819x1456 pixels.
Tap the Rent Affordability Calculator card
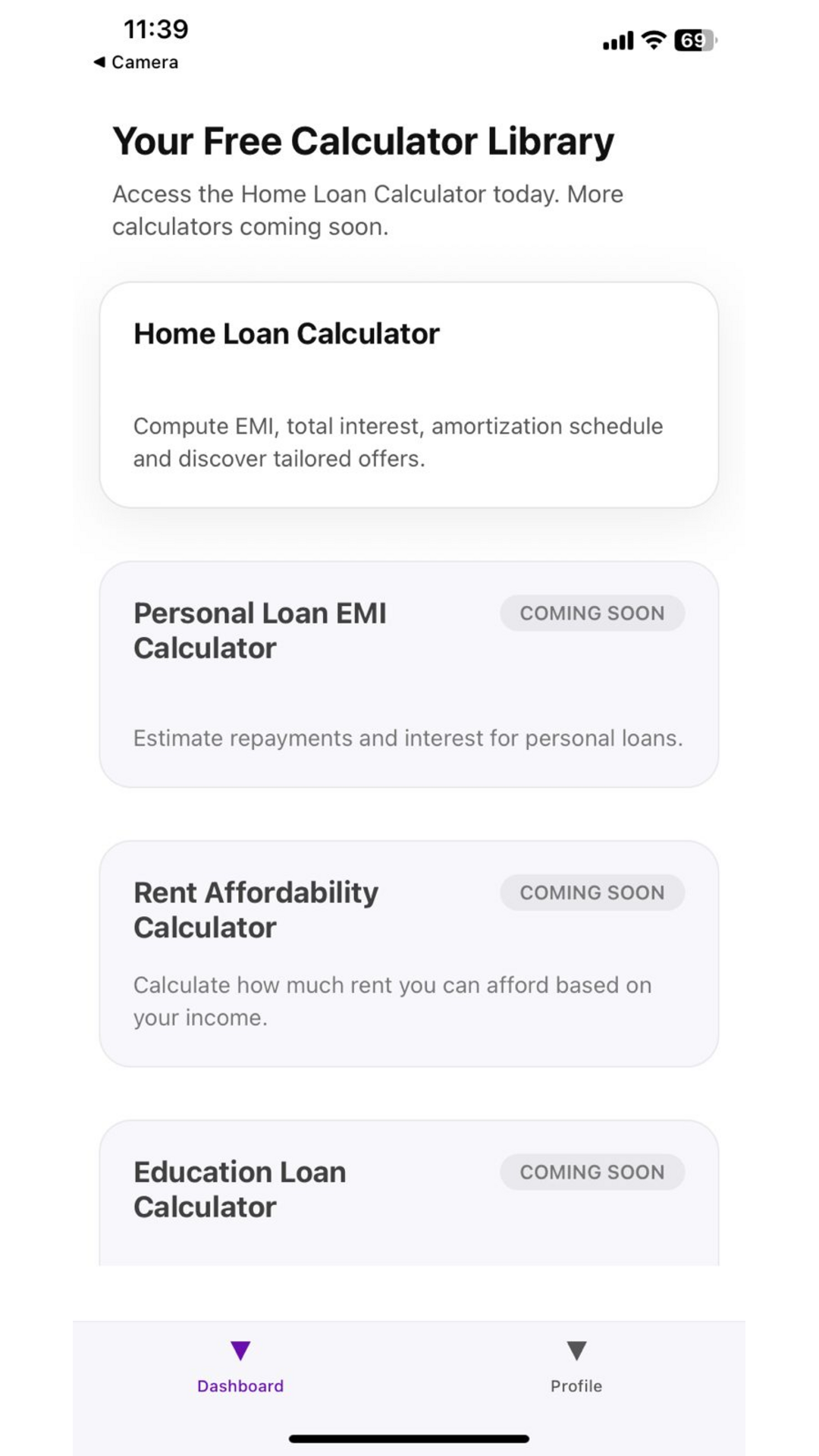tap(409, 952)
